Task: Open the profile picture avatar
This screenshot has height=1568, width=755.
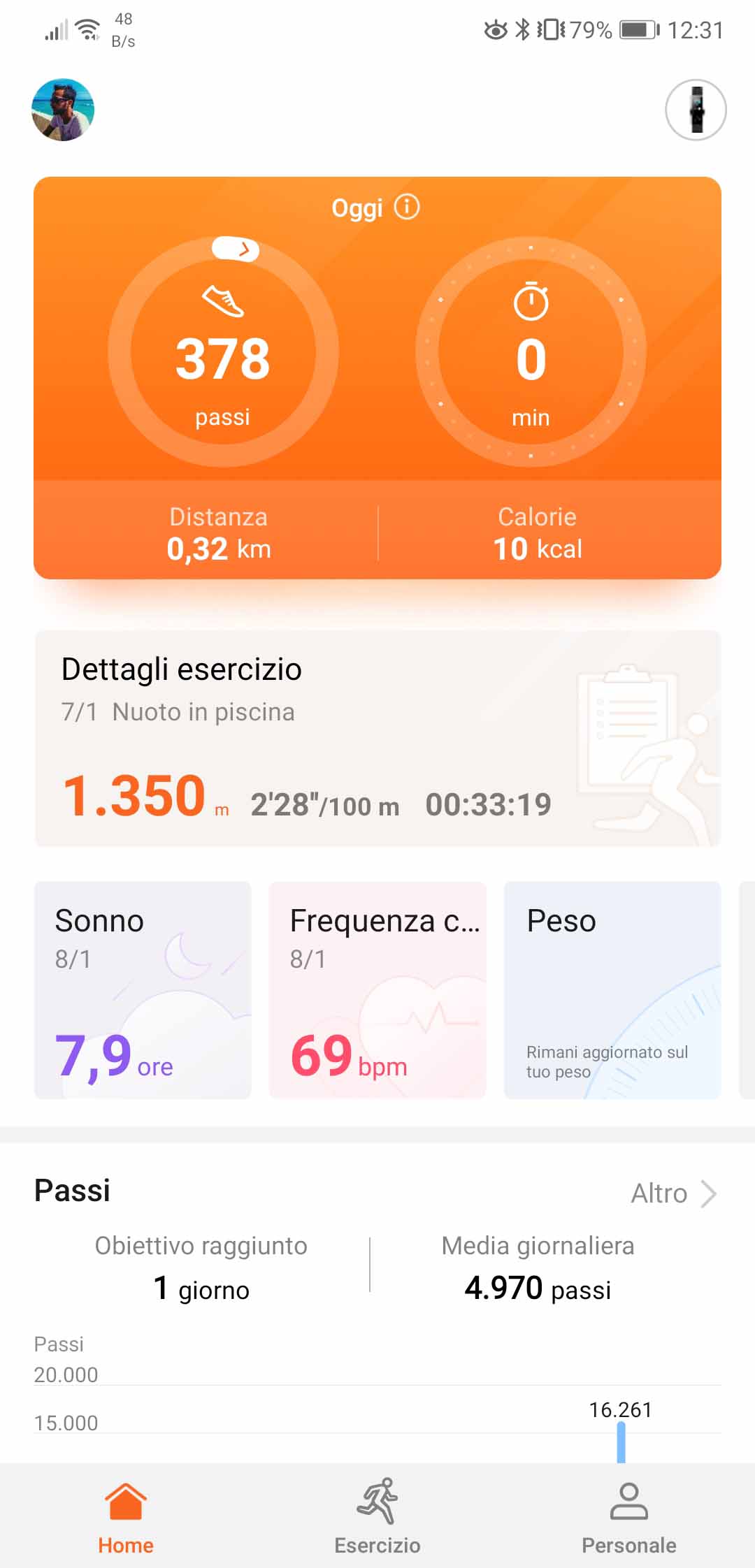Action: [x=63, y=110]
